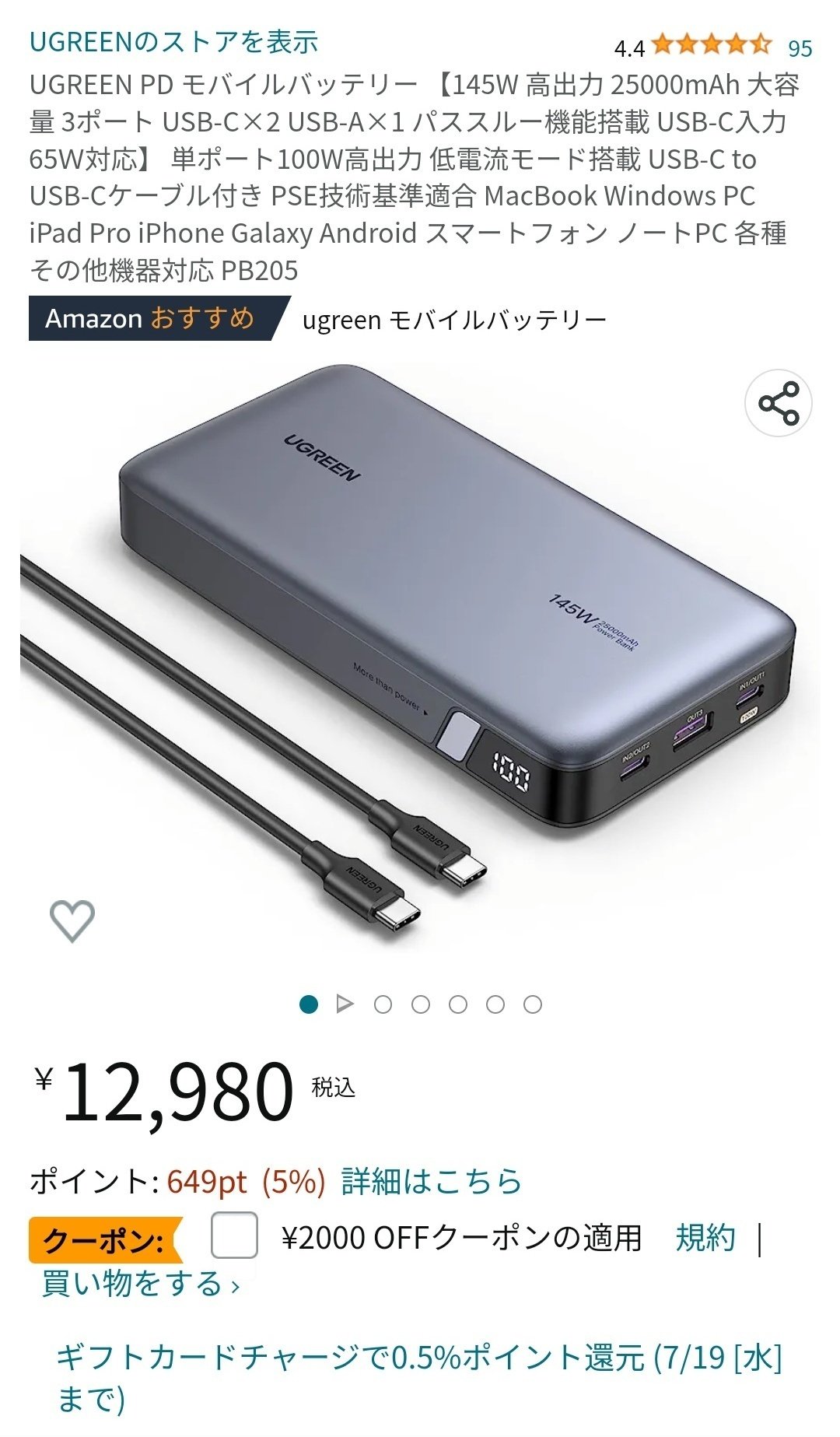The height and width of the screenshot is (1437, 840).
Task: Tick the ¥2000 OFF coupon checkbox
Action: (x=234, y=1235)
